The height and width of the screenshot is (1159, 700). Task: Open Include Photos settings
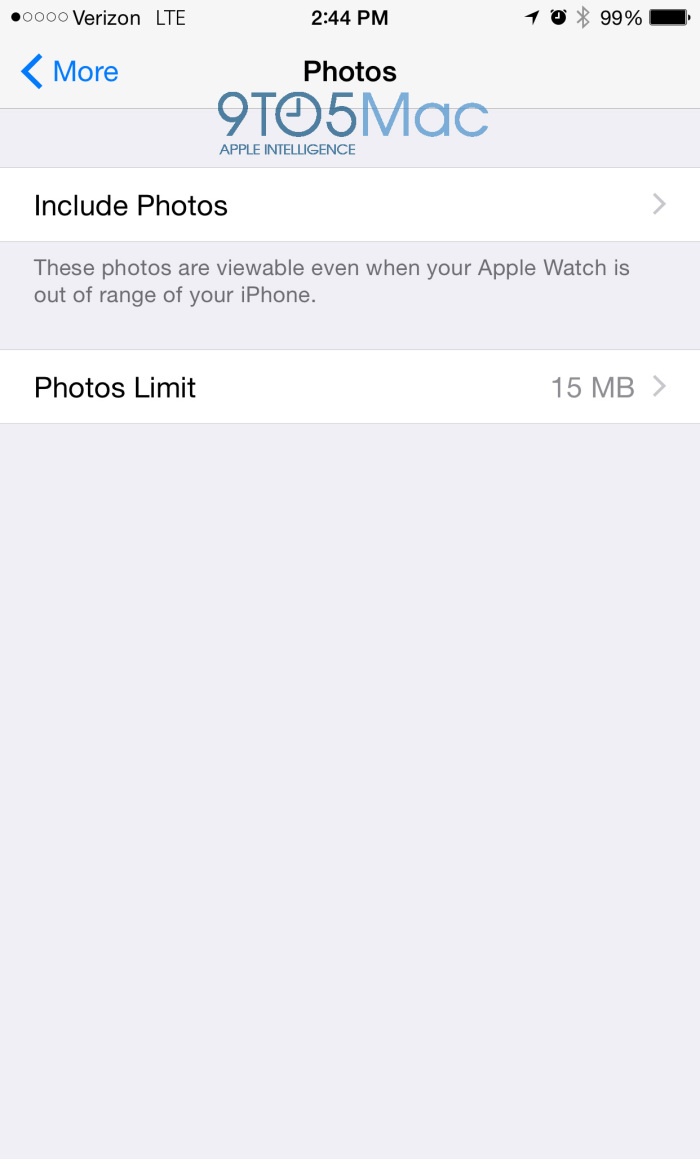click(349, 205)
